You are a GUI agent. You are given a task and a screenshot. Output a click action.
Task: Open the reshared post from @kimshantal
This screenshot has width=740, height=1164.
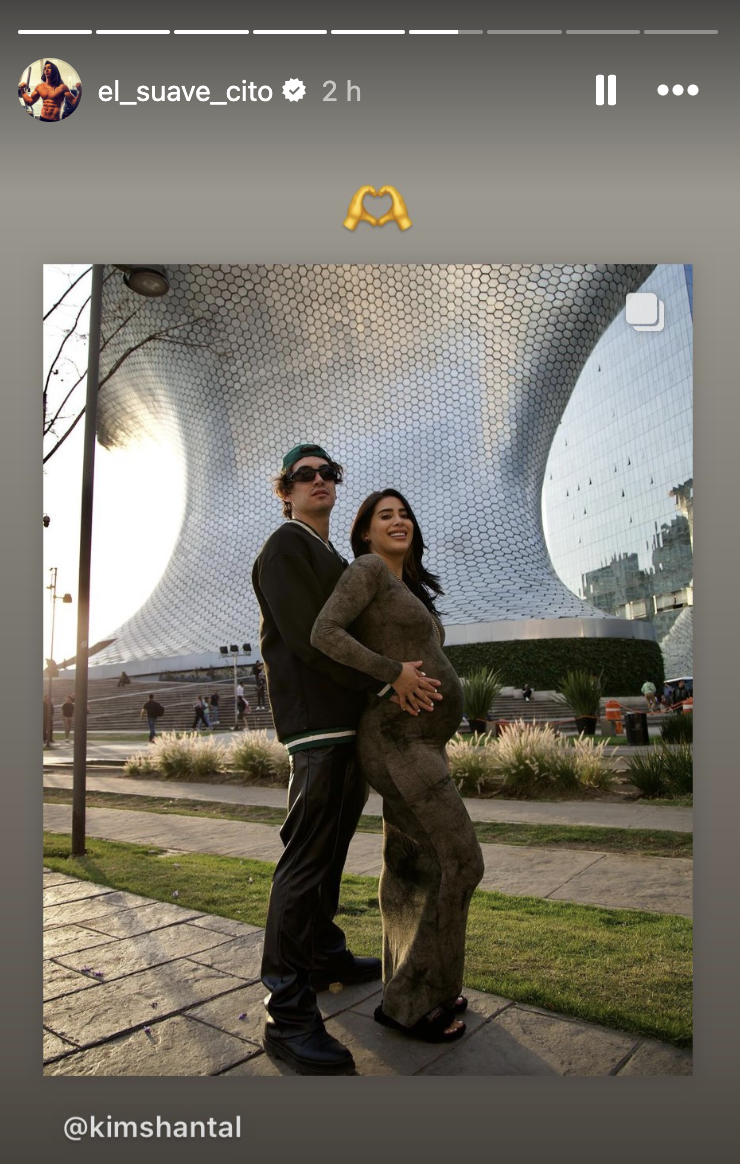367,668
